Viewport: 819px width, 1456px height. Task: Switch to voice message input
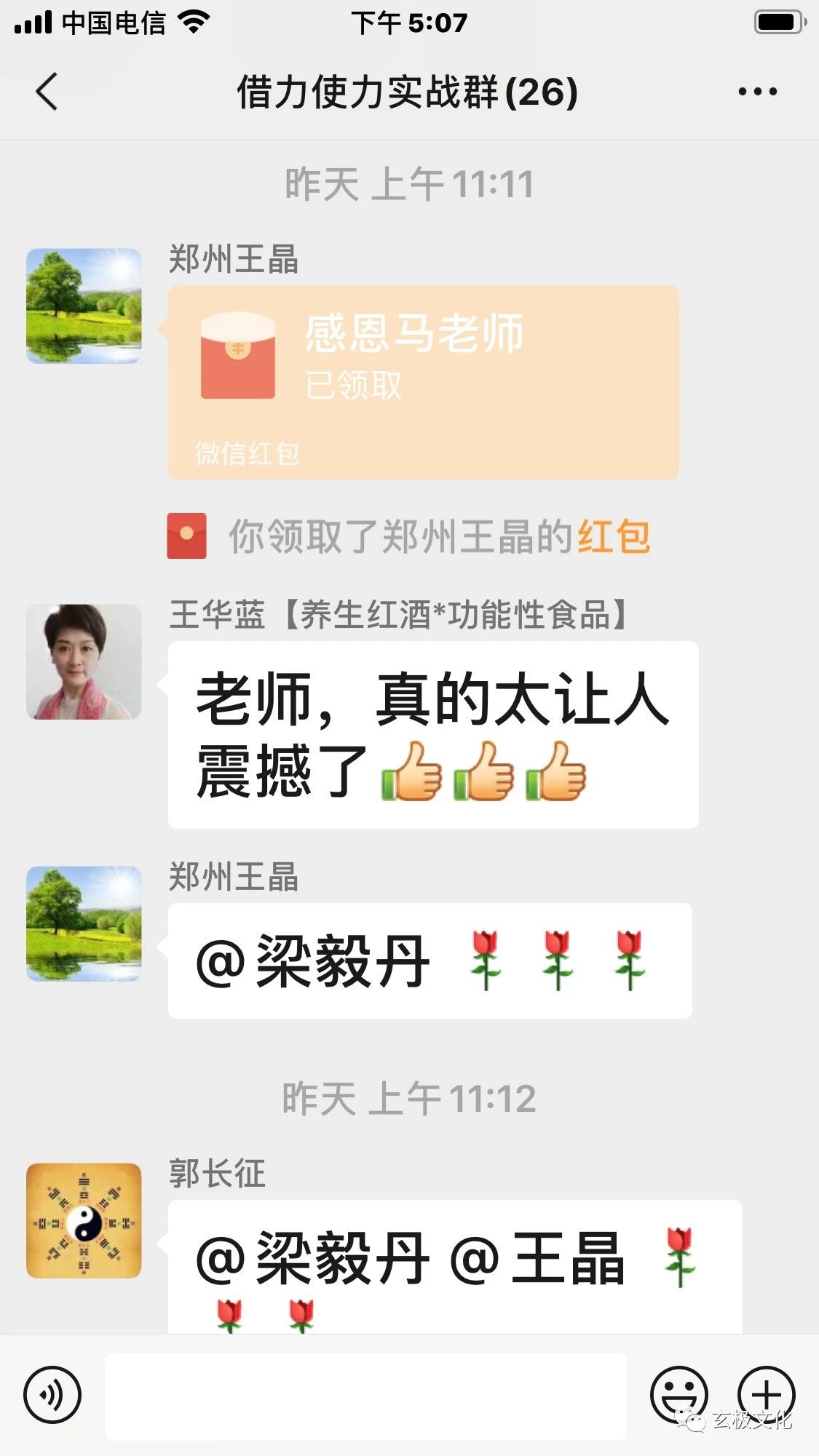click(52, 1395)
